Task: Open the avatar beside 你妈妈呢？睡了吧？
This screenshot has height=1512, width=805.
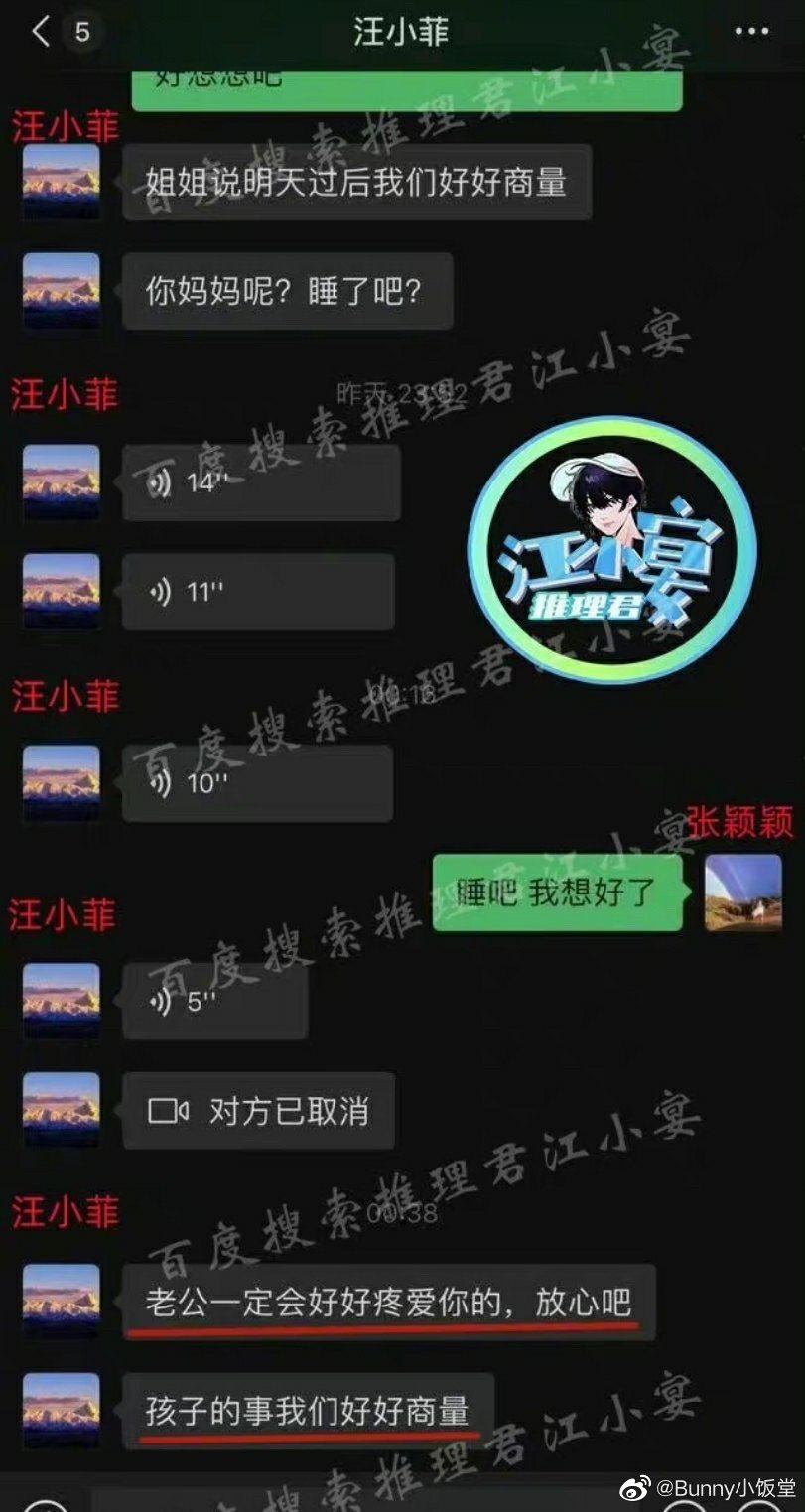Action: point(62,291)
